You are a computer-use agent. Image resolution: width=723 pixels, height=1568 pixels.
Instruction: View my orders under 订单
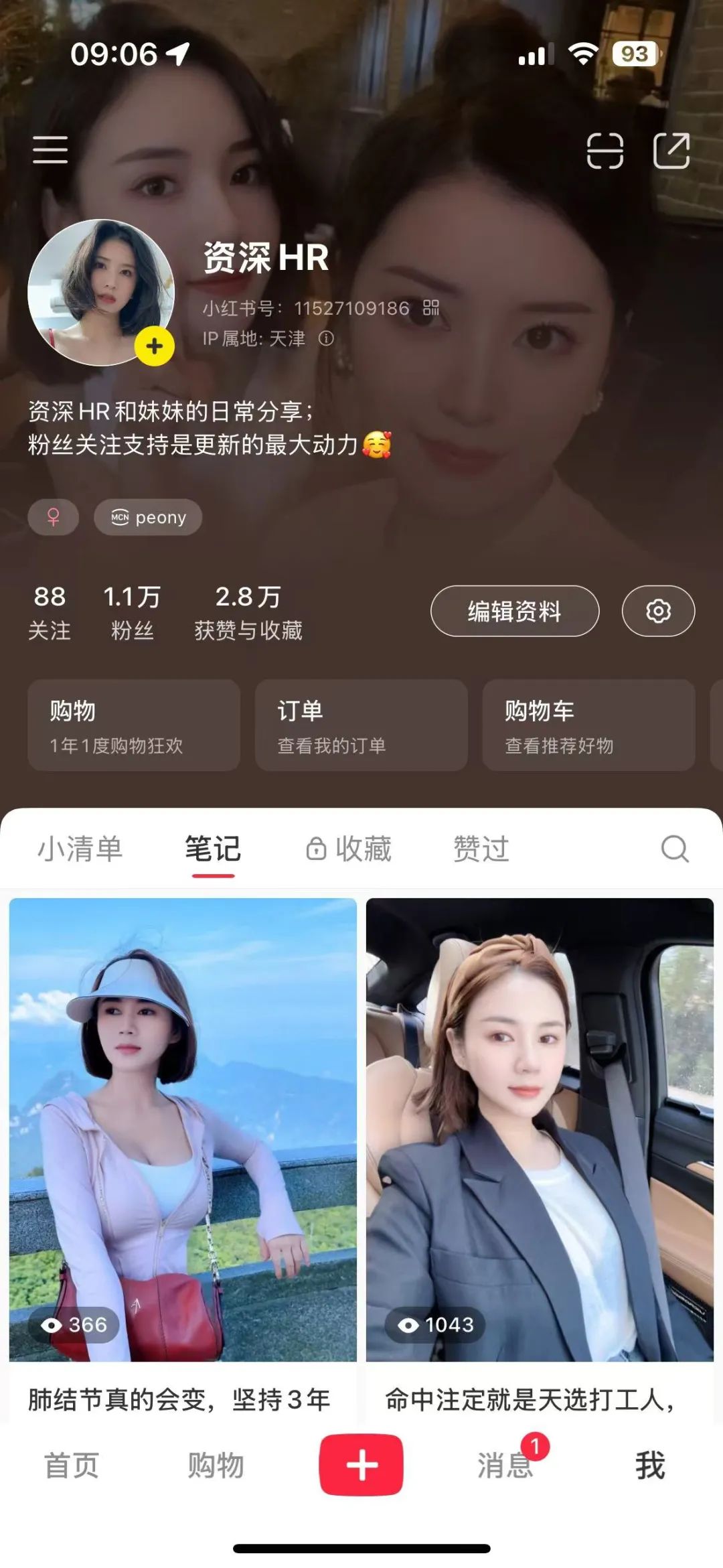point(361,725)
